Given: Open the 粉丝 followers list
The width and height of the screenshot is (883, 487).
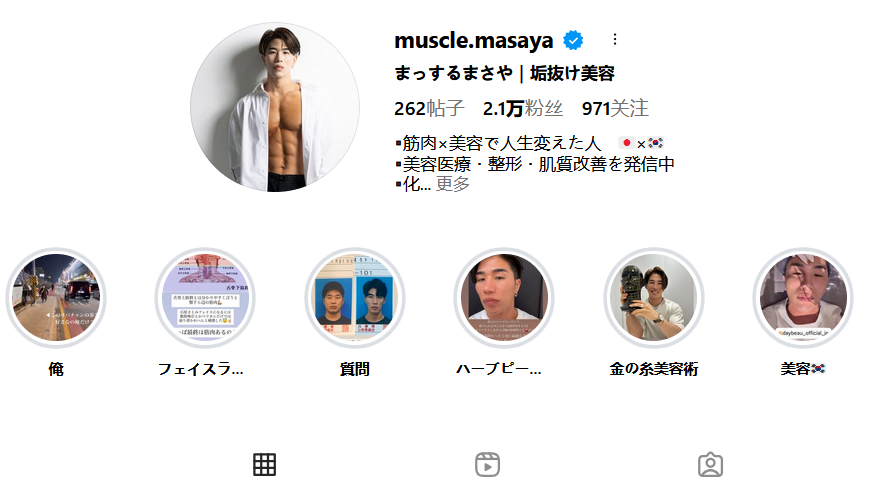Looking at the screenshot, I should [x=523, y=108].
